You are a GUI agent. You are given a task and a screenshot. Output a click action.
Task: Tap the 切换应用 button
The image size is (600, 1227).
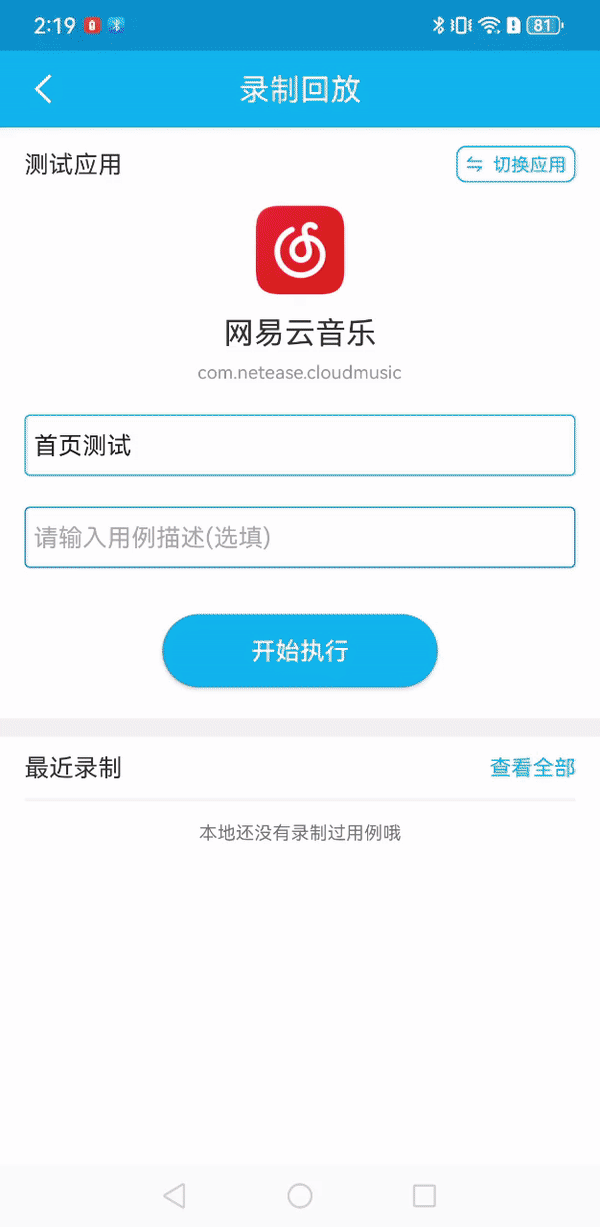point(516,164)
